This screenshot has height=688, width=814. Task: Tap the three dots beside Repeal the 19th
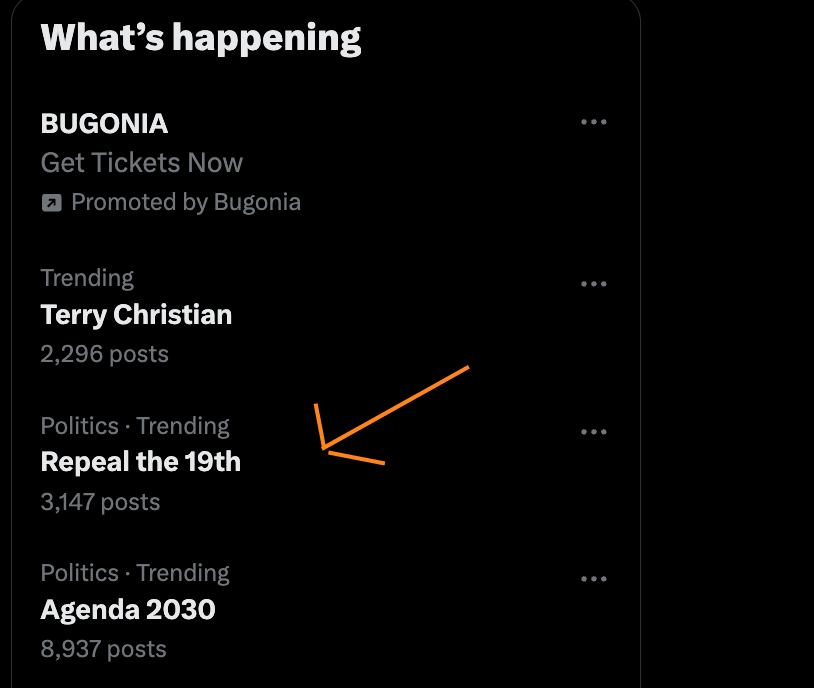pos(593,431)
